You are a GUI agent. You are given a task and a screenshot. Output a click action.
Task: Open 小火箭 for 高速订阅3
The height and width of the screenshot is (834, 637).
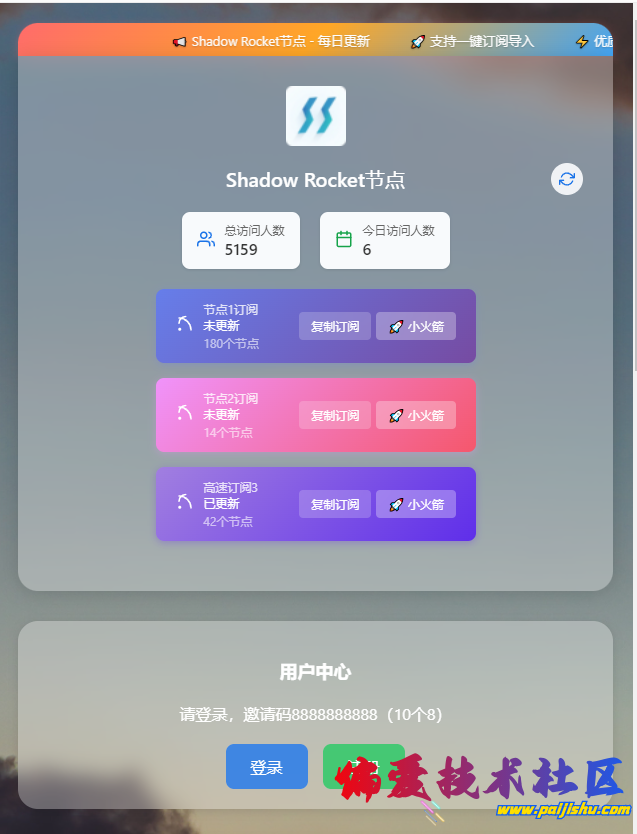pos(416,504)
